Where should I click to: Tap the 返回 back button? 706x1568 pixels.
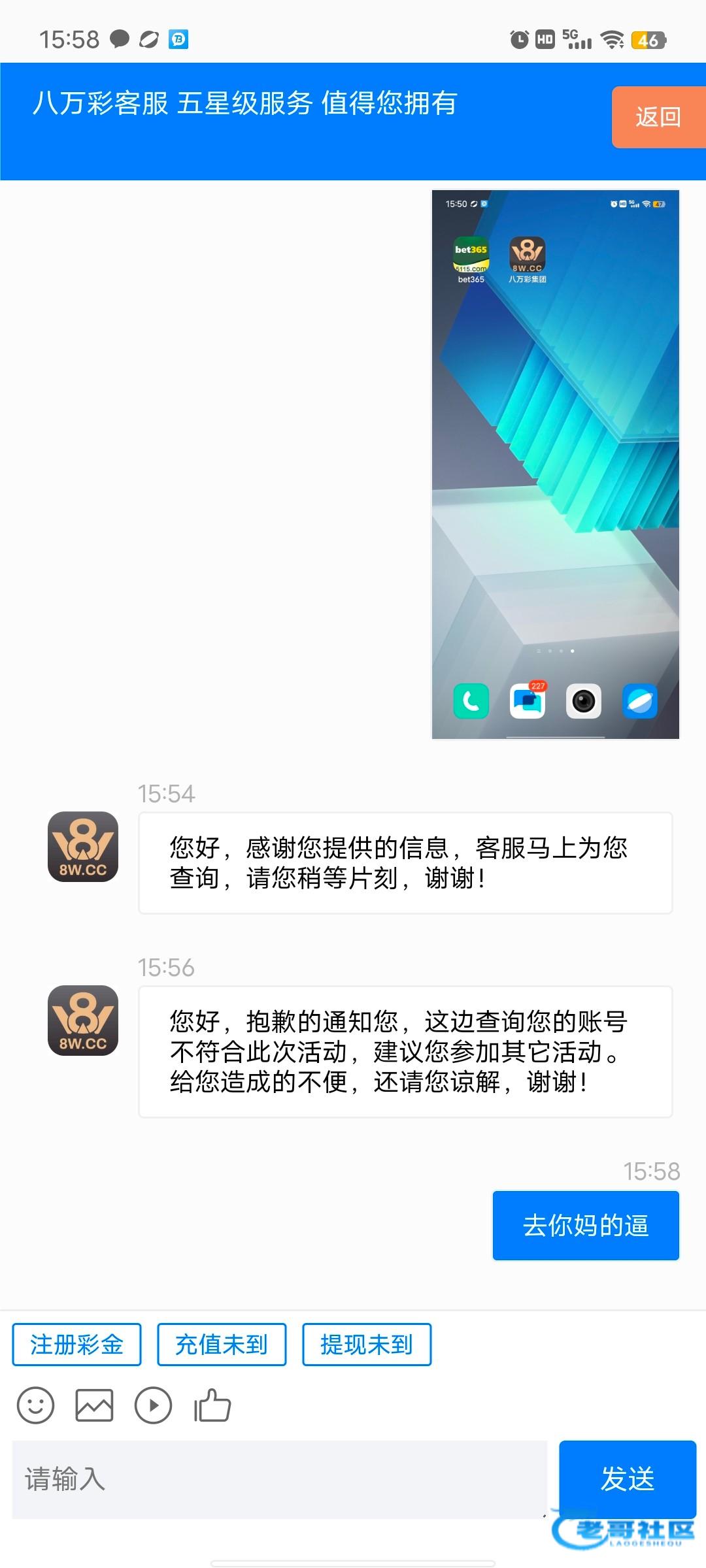click(x=658, y=118)
